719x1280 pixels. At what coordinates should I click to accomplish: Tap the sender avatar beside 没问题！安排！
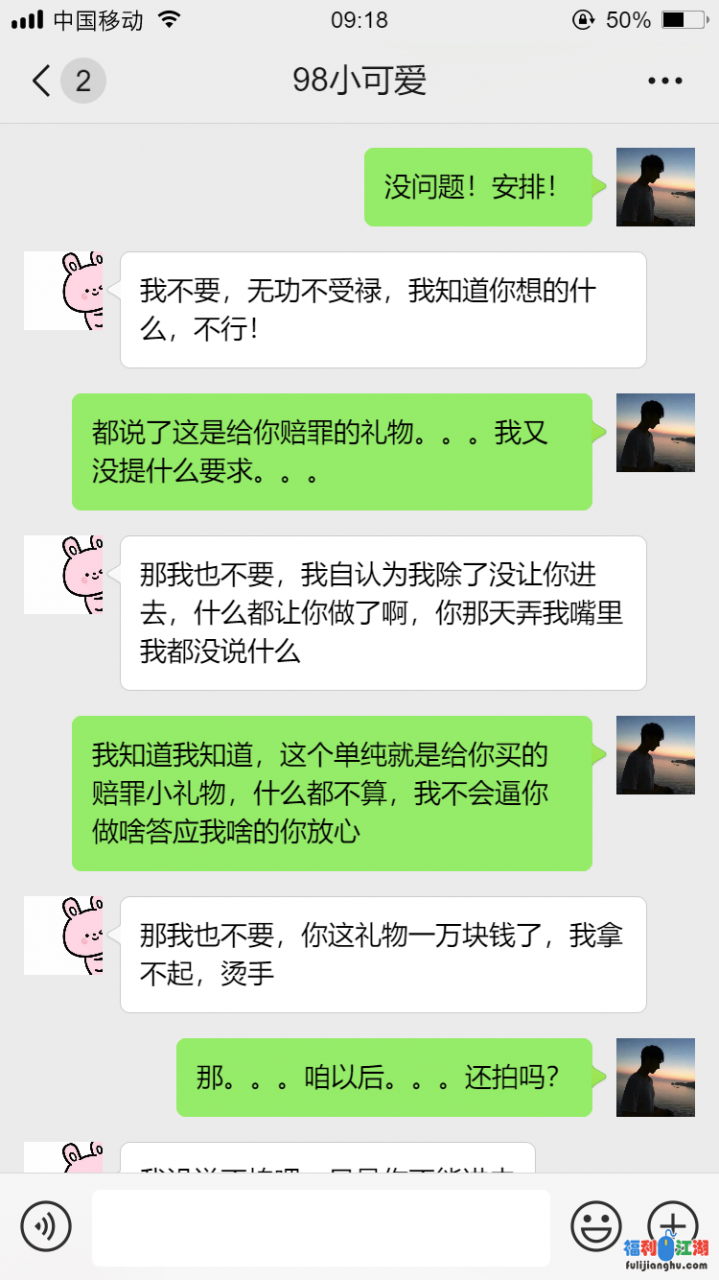pos(655,187)
